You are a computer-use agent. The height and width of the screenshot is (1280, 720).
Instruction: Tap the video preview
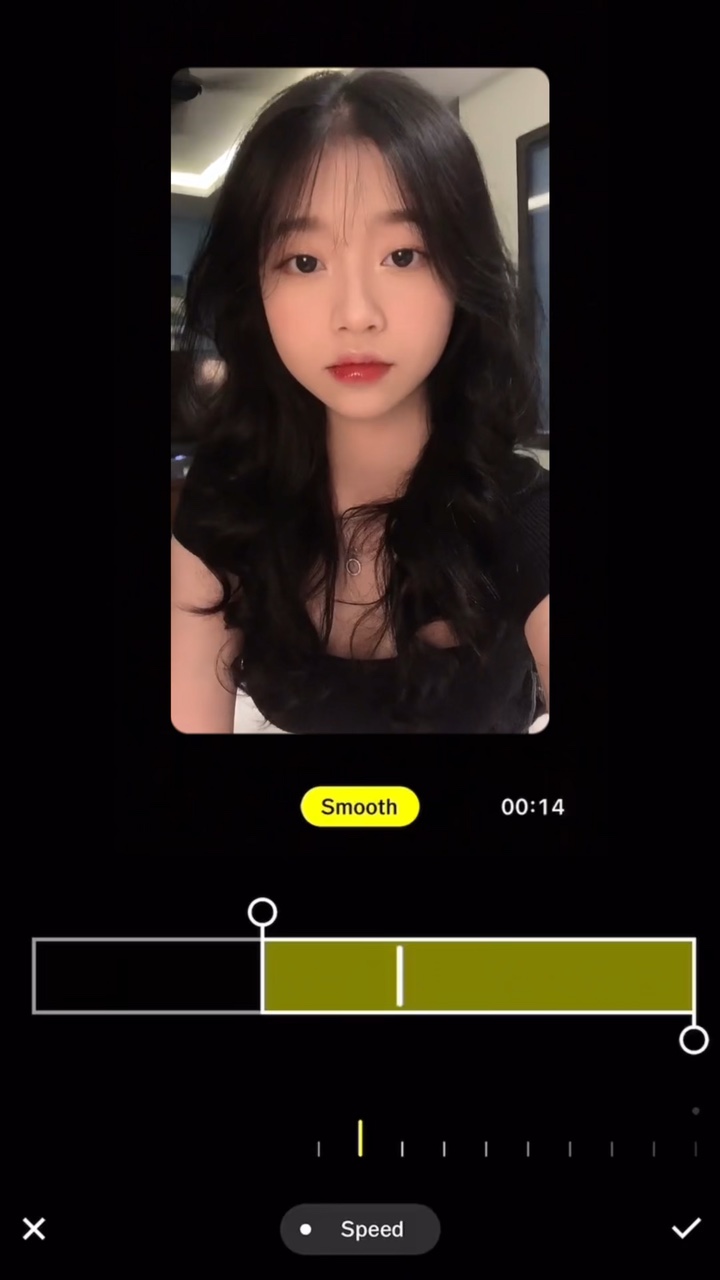click(360, 401)
